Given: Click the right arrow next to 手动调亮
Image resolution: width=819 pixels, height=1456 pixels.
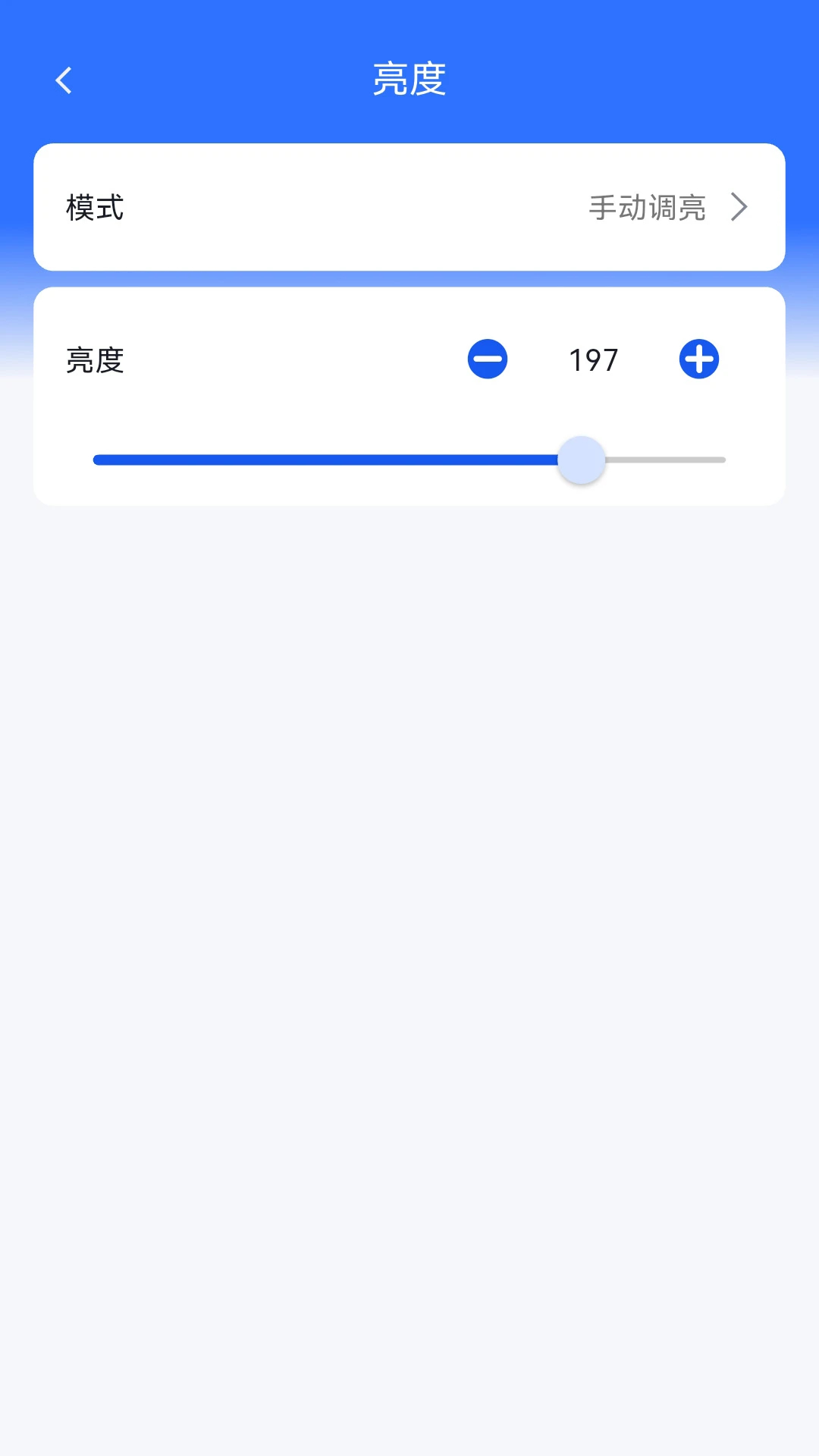Looking at the screenshot, I should pyautogui.click(x=739, y=207).
